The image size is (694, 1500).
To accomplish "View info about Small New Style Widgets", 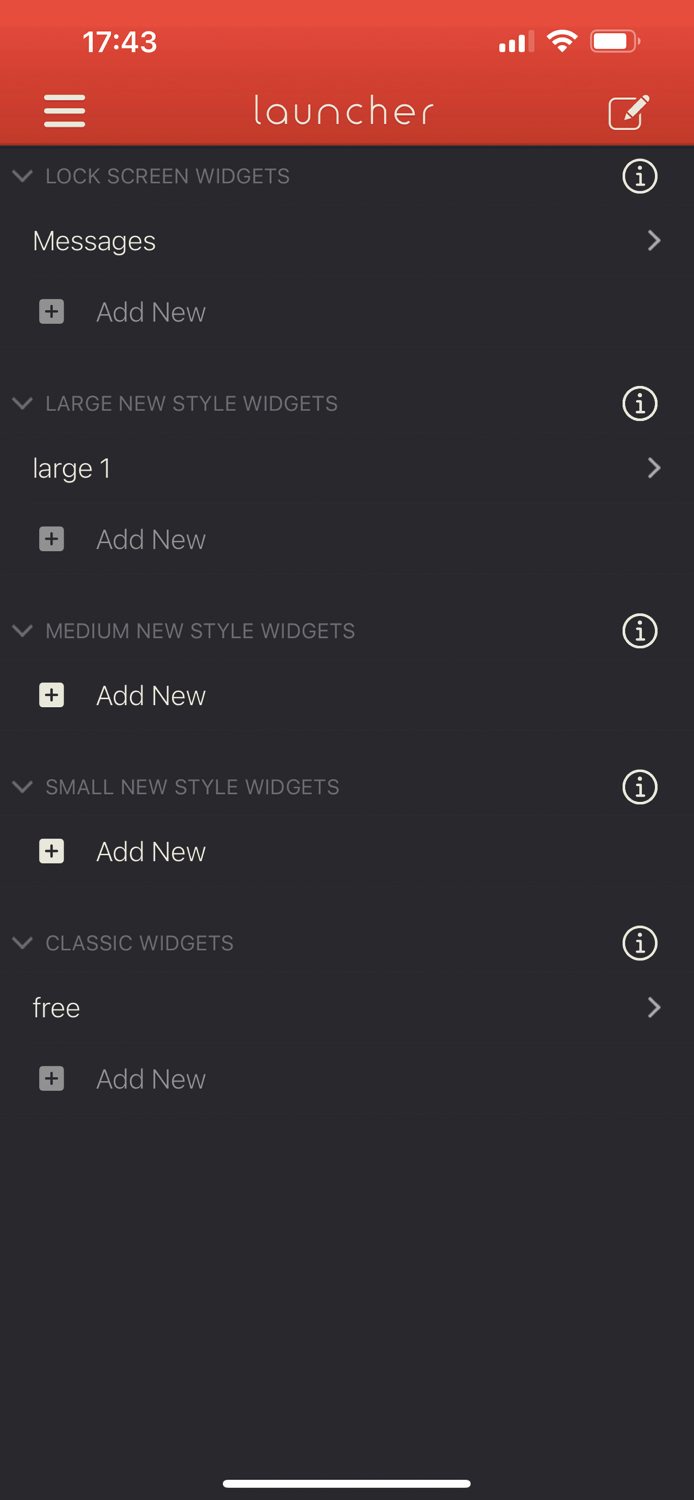I will 640,787.
